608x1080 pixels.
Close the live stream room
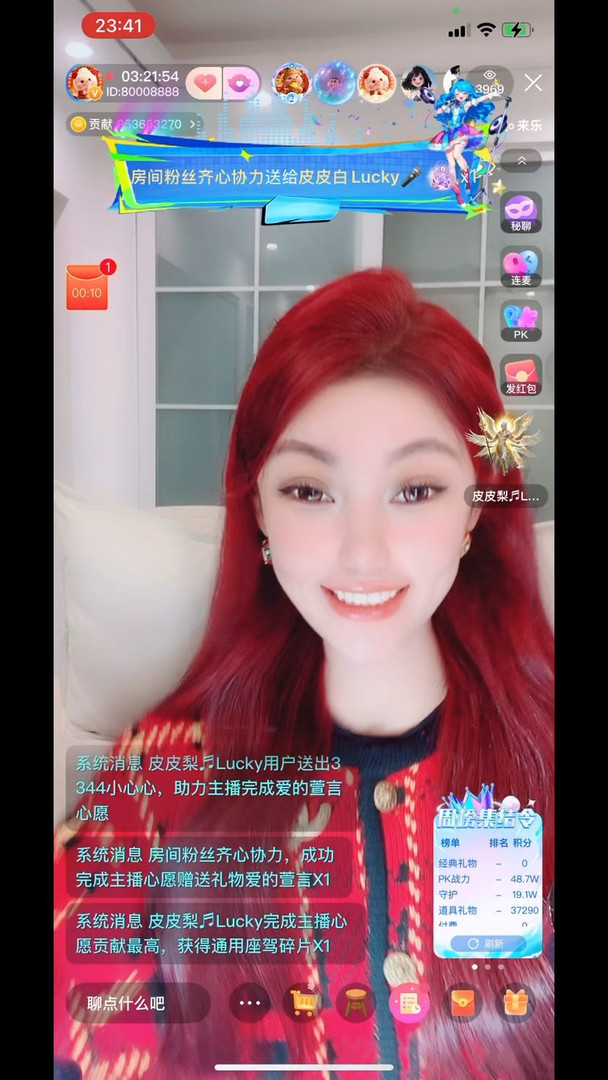point(533,83)
